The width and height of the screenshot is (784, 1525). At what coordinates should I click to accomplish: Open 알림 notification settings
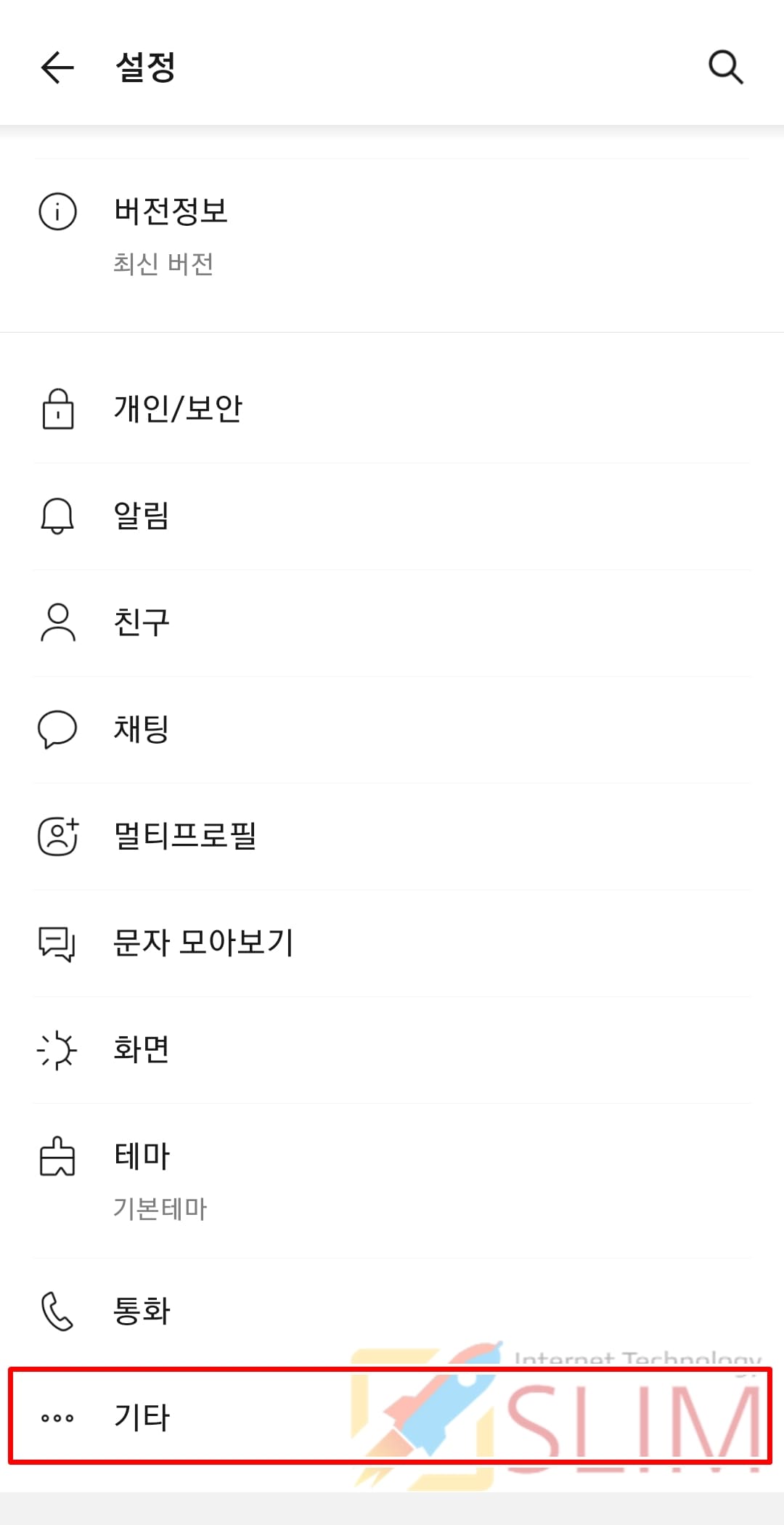click(x=392, y=516)
